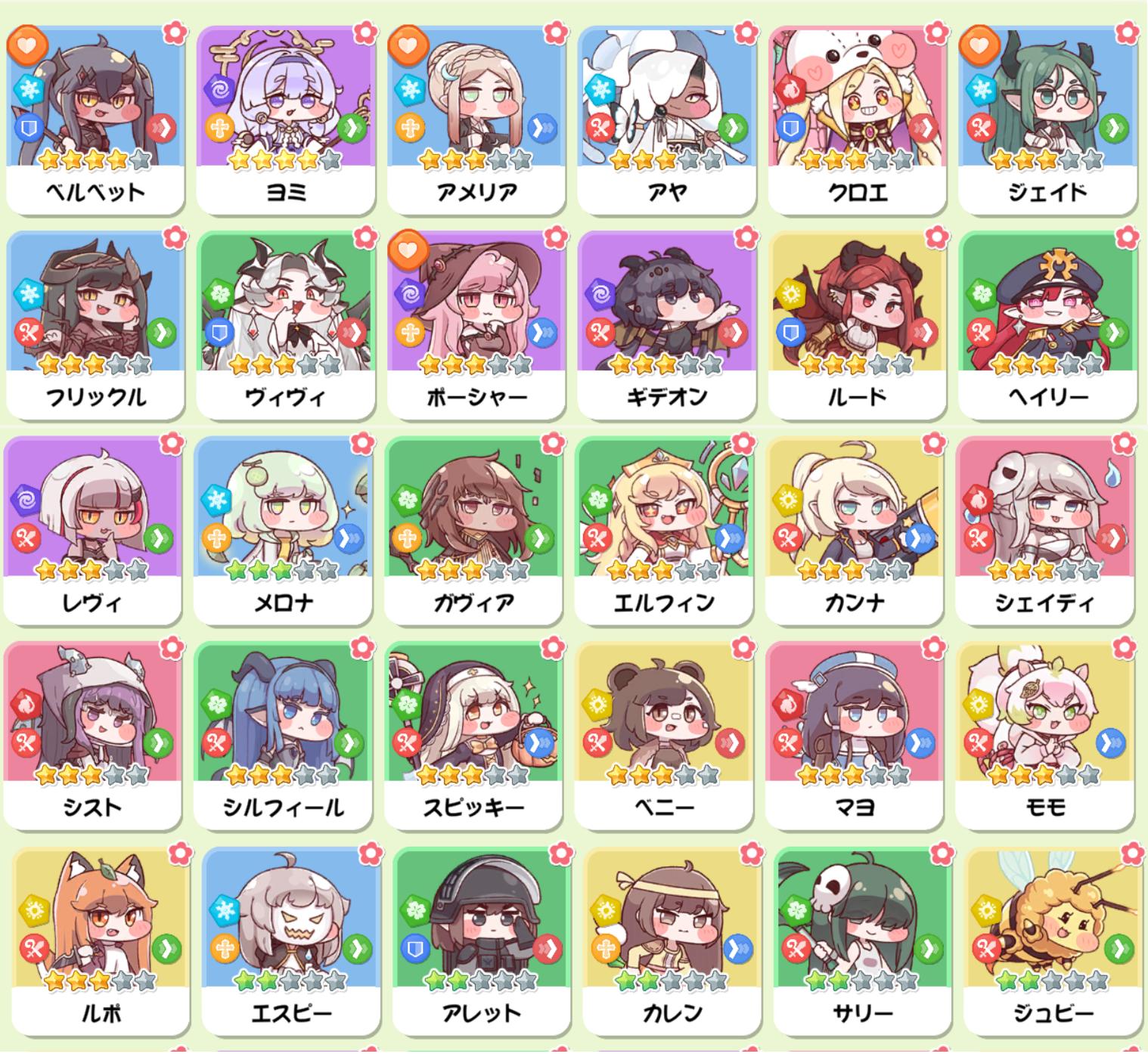Tap the アヤ character card
1148x1063 pixels.
point(667,119)
